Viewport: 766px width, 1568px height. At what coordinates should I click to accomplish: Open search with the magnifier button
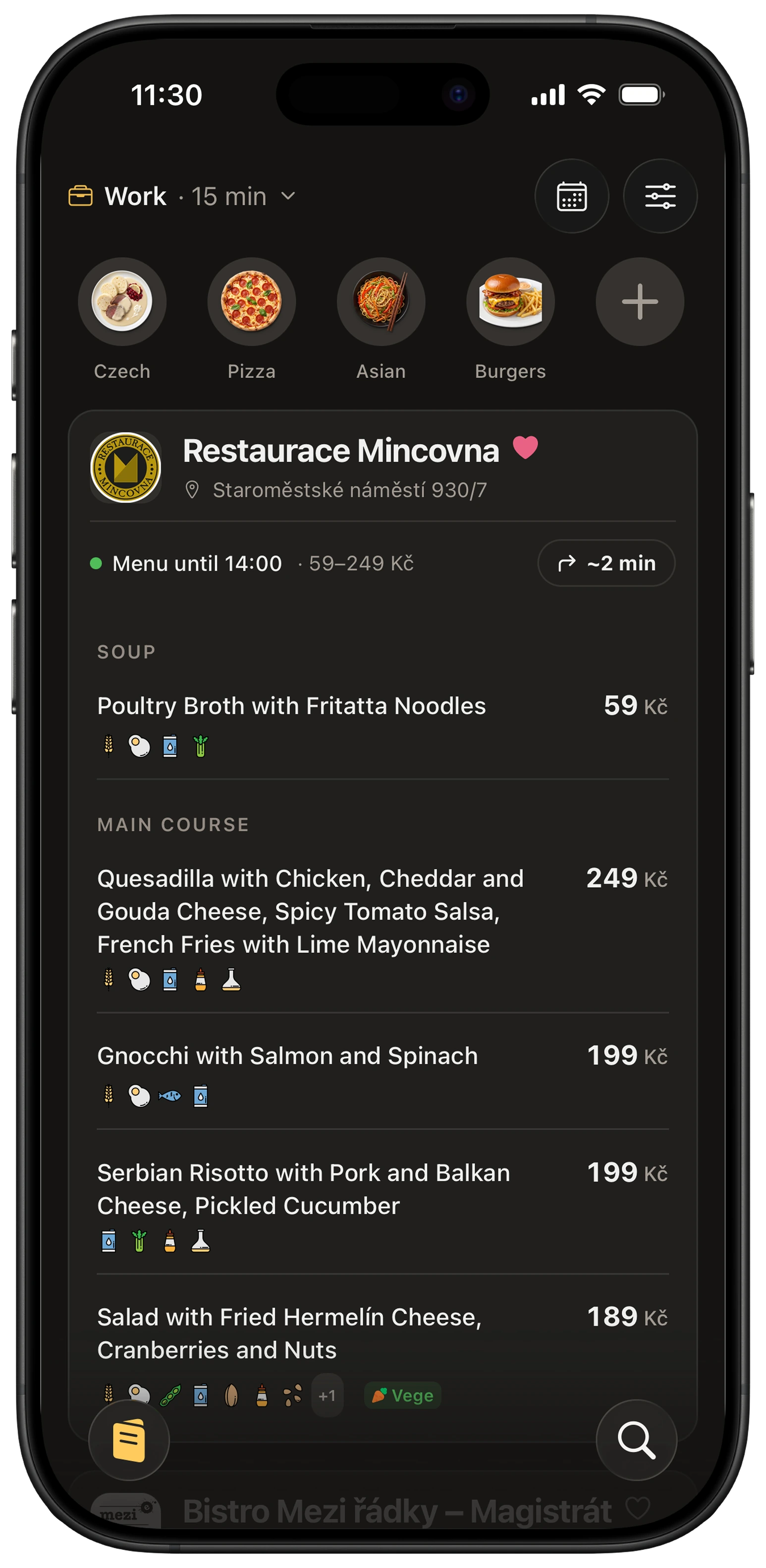[636, 1440]
